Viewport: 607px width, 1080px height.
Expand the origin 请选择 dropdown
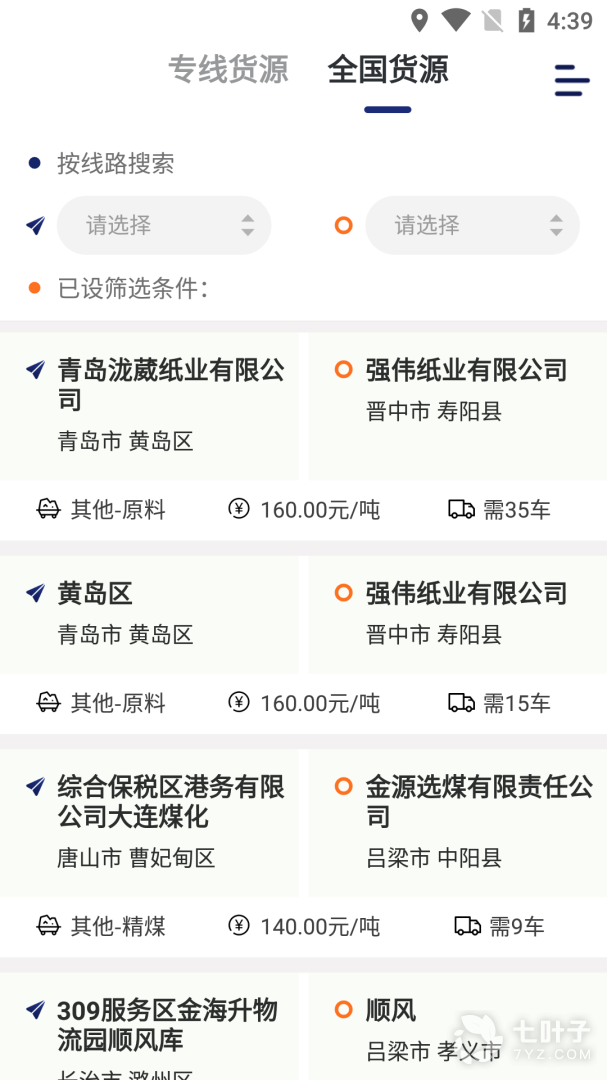(164, 225)
